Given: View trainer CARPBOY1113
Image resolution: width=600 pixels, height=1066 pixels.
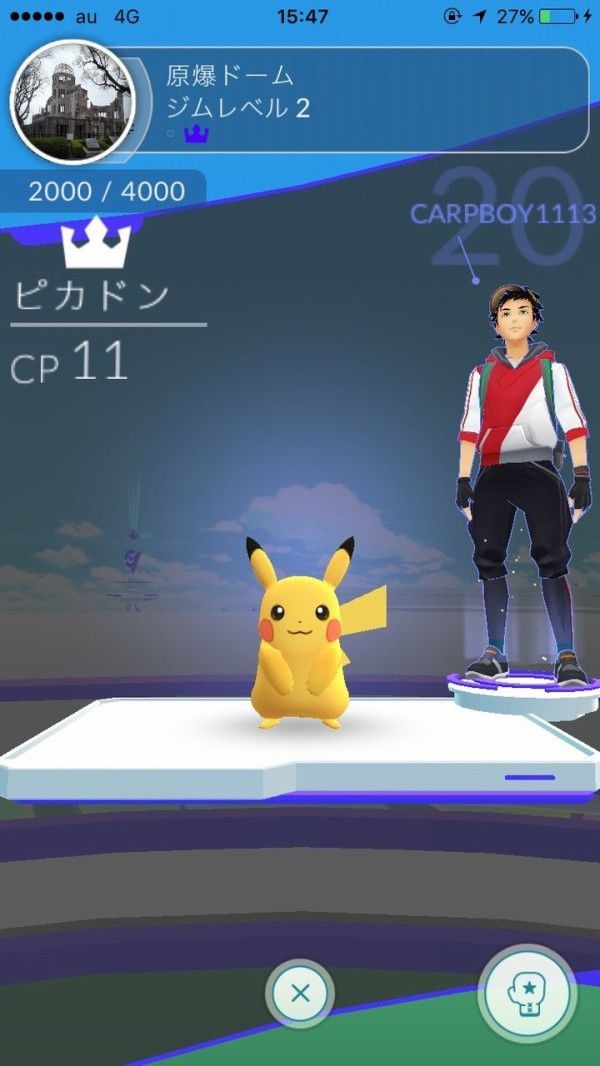Looking at the screenshot, I should click(x=525, y=480).
